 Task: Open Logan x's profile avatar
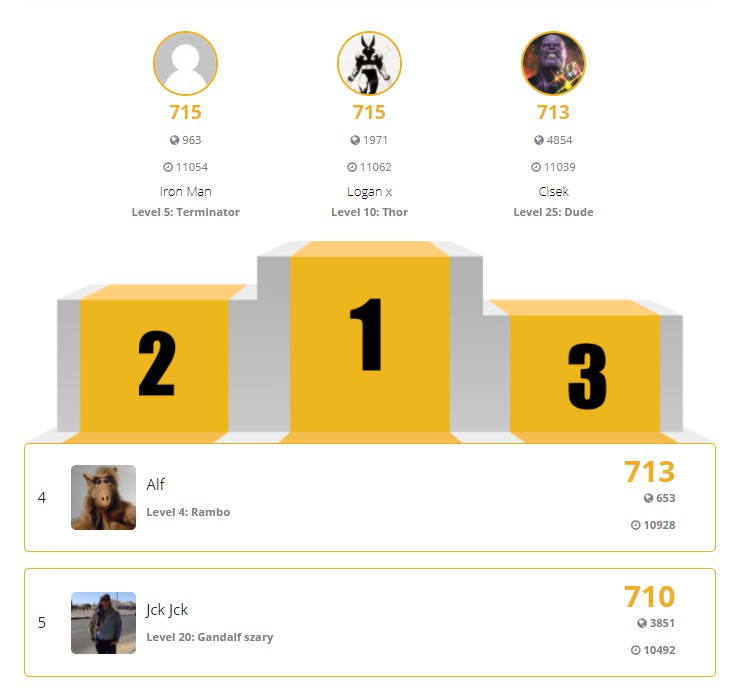[369, 63]
